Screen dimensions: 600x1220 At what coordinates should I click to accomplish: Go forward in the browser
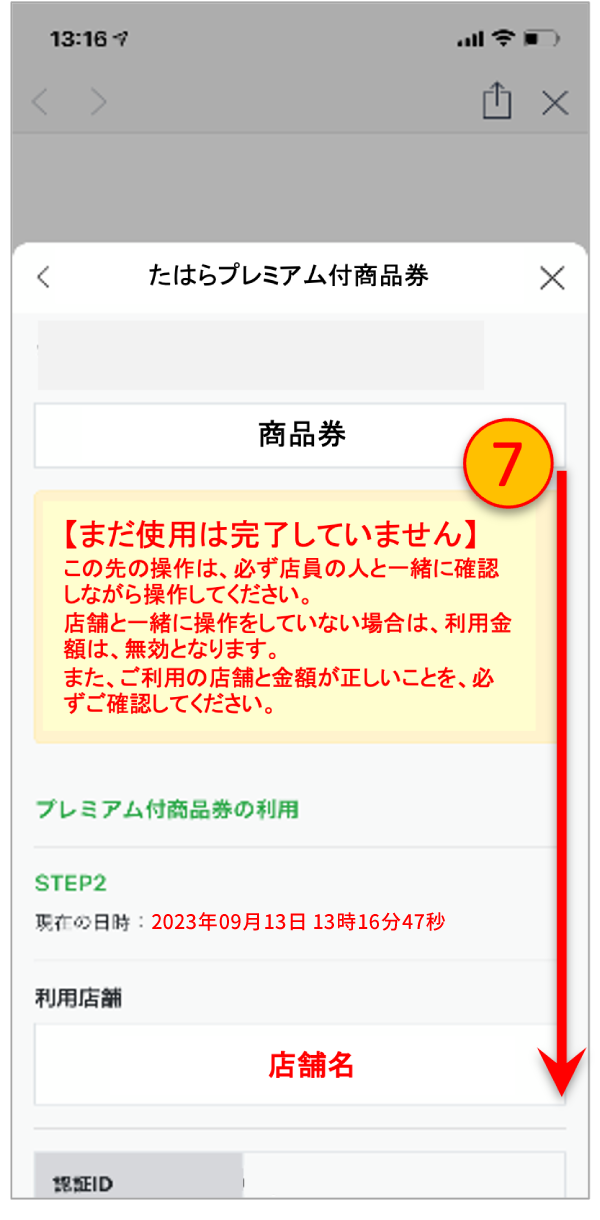point(98,102)
